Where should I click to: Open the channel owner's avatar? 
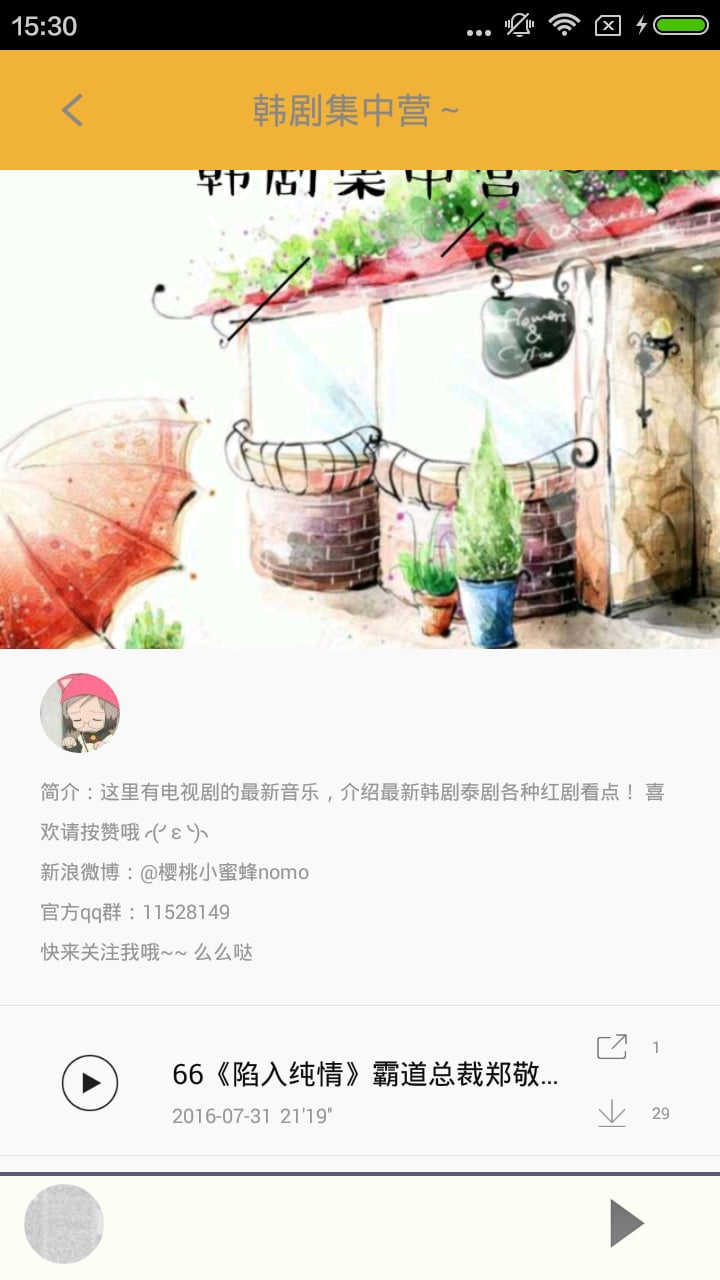(80, 713)
